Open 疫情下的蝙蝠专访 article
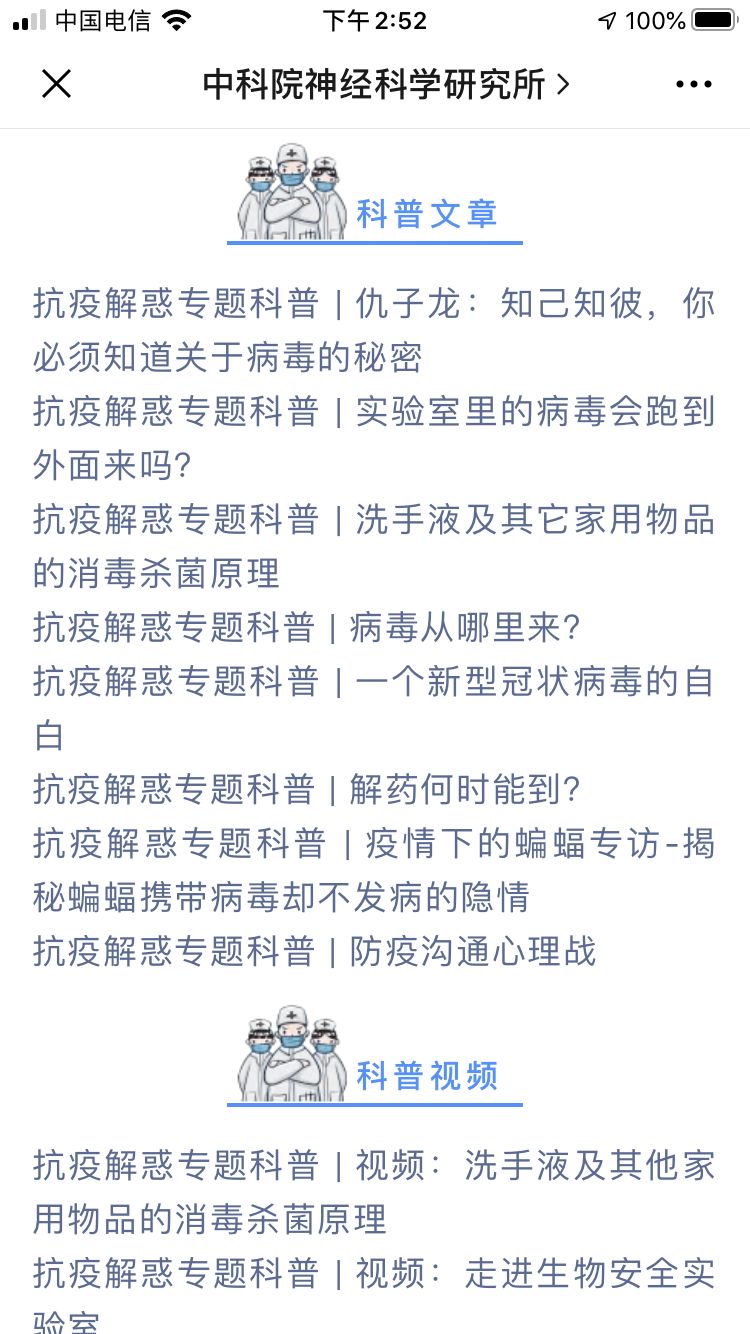750x1334 pixels. pos(374,870)
